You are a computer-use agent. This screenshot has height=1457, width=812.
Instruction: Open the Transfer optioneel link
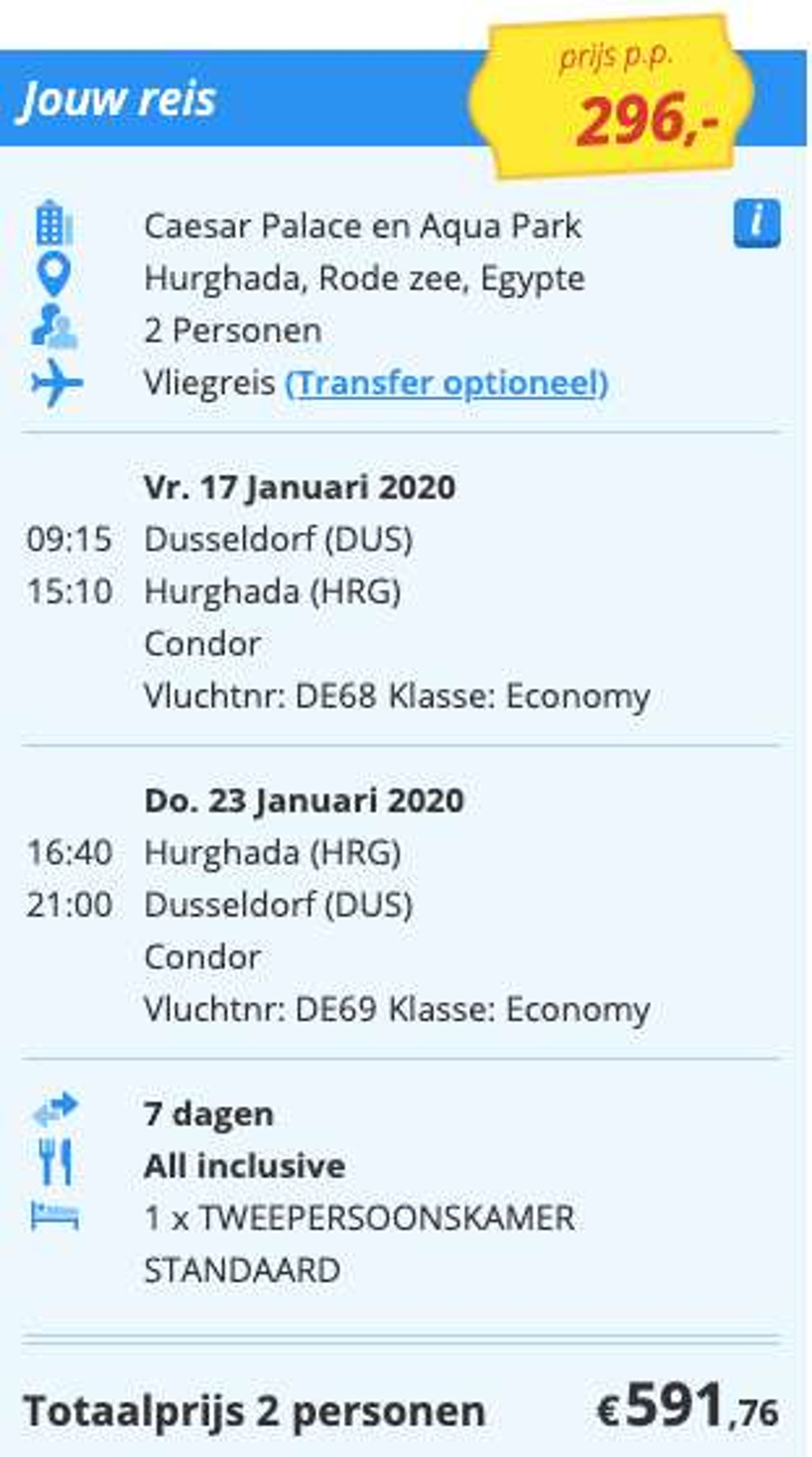447,383
